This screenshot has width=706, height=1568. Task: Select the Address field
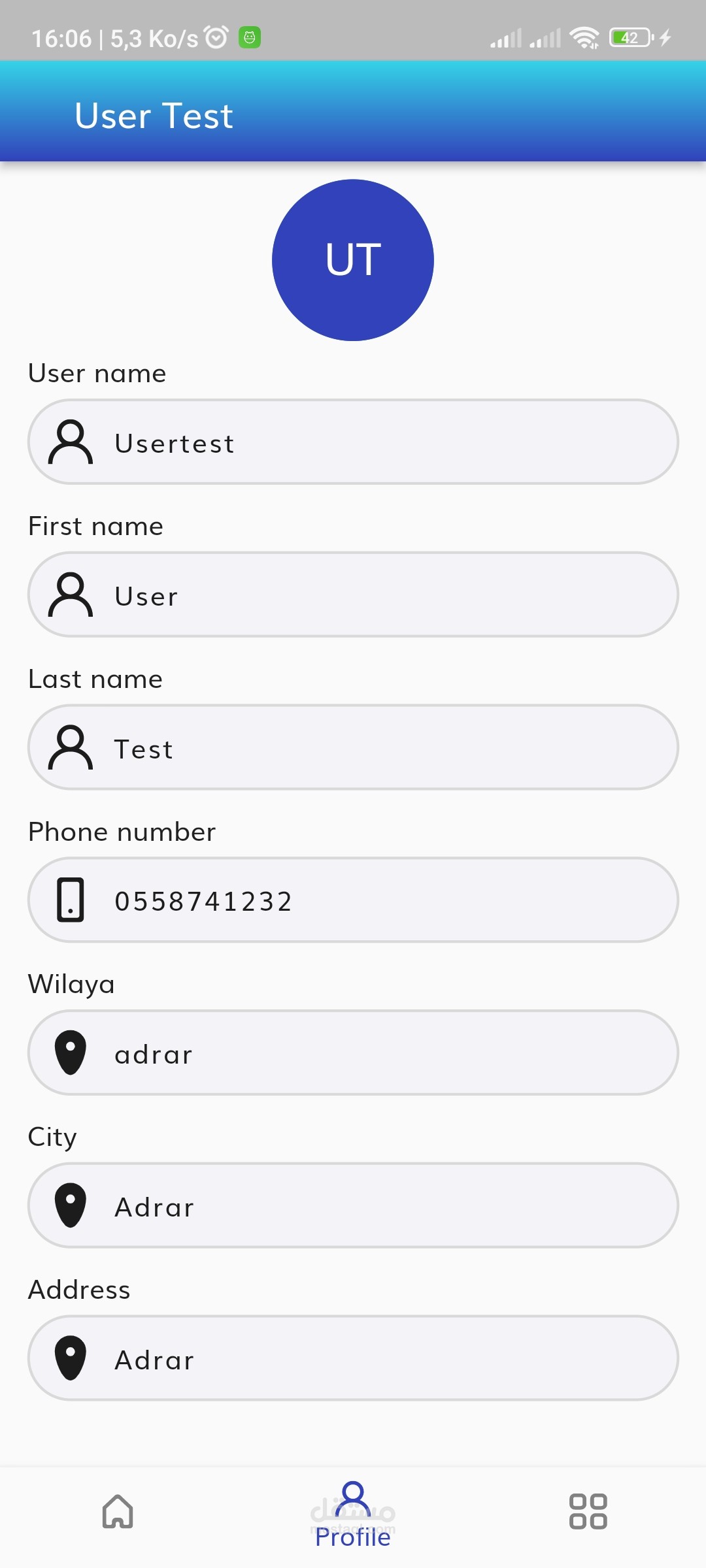tap(353, 1359)
